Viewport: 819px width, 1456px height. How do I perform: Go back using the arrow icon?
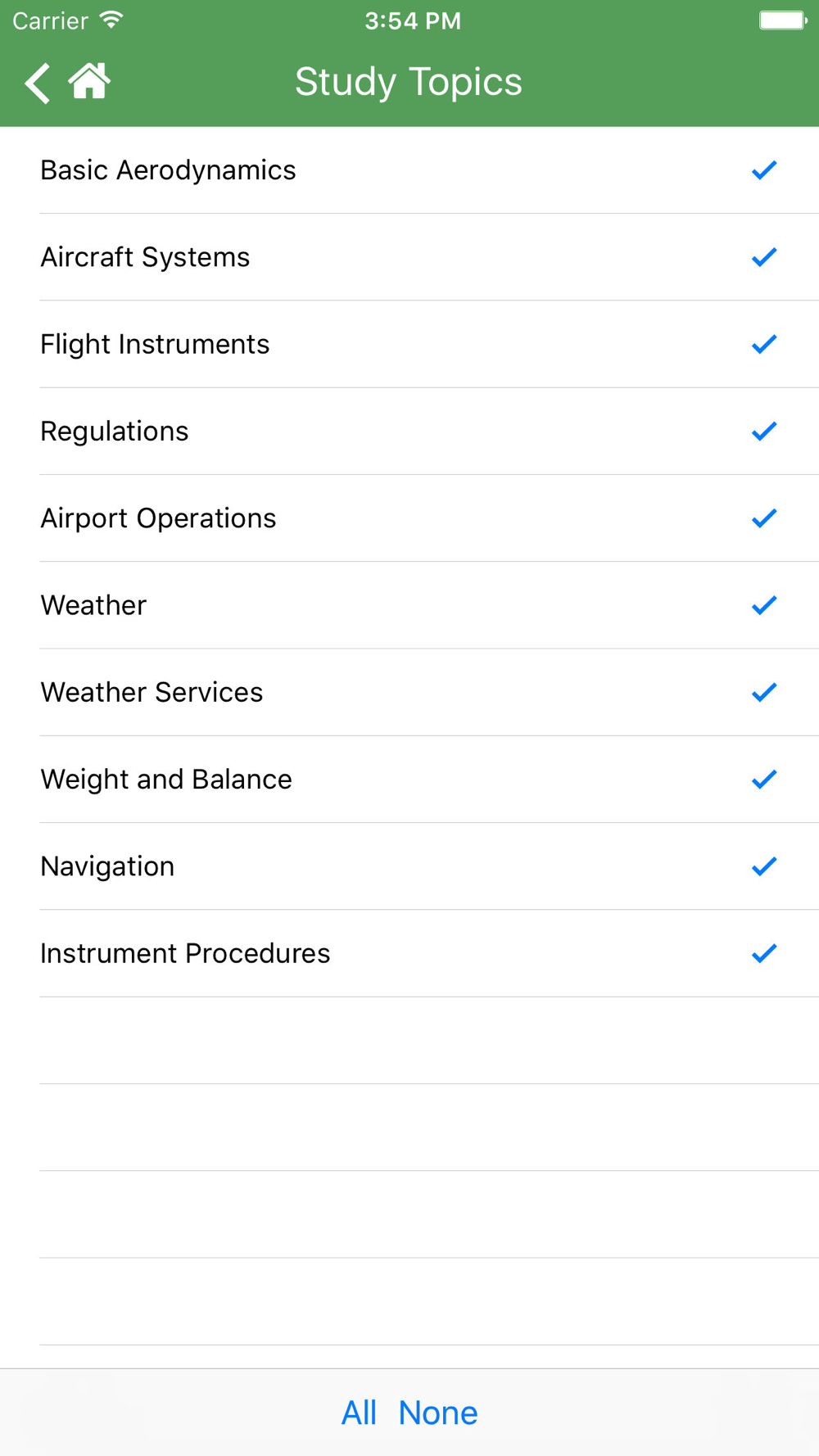[37, 83]
